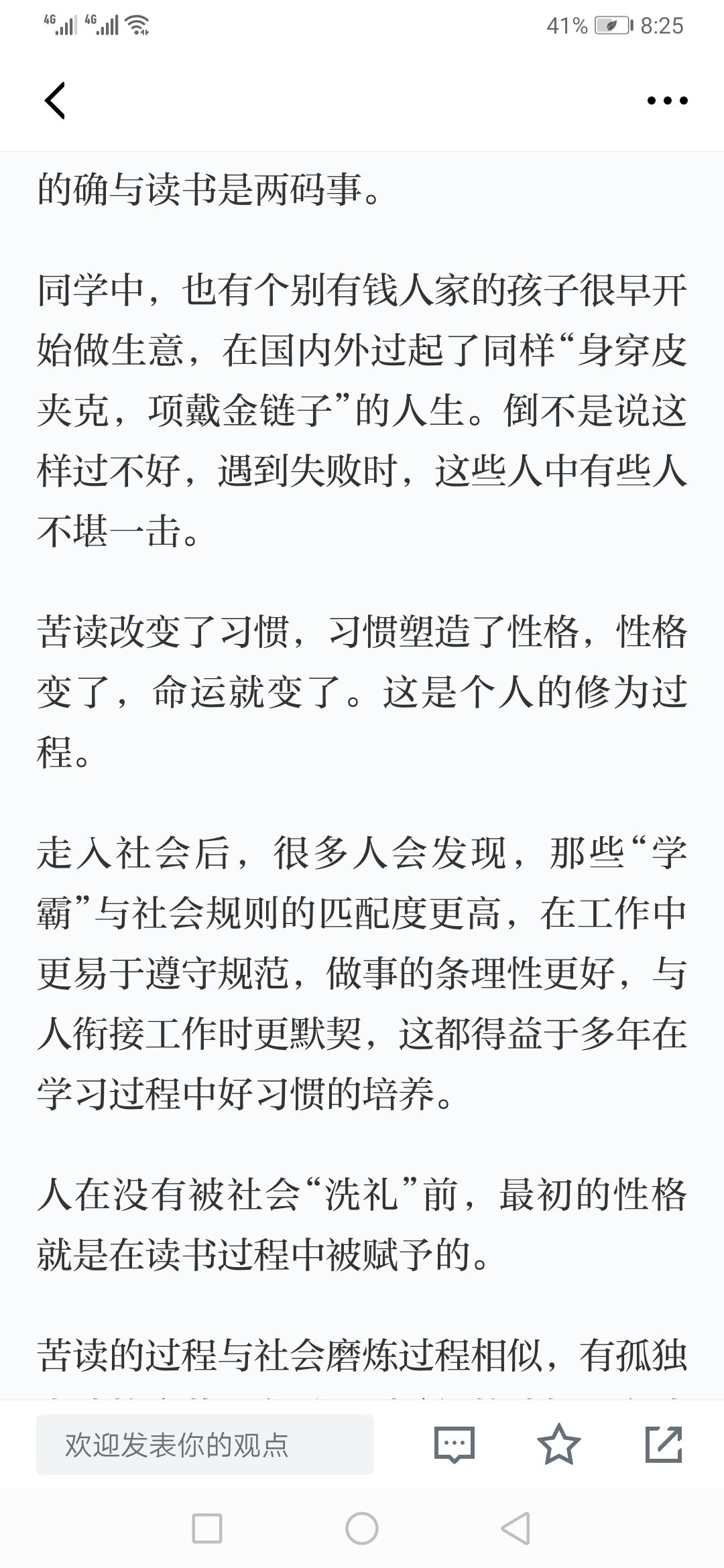Go back using the top-left arrow
The image size is (724, 1568).
(55, 101)
